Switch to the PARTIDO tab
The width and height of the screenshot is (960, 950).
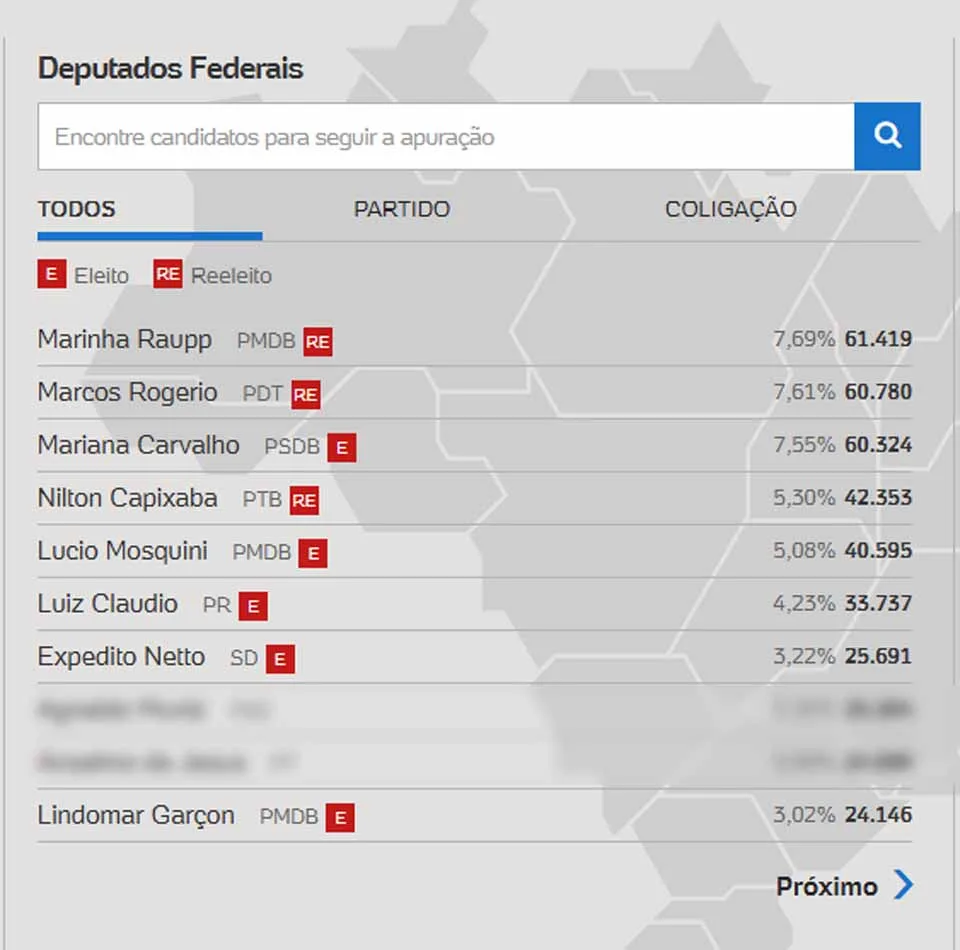(402, 209)
